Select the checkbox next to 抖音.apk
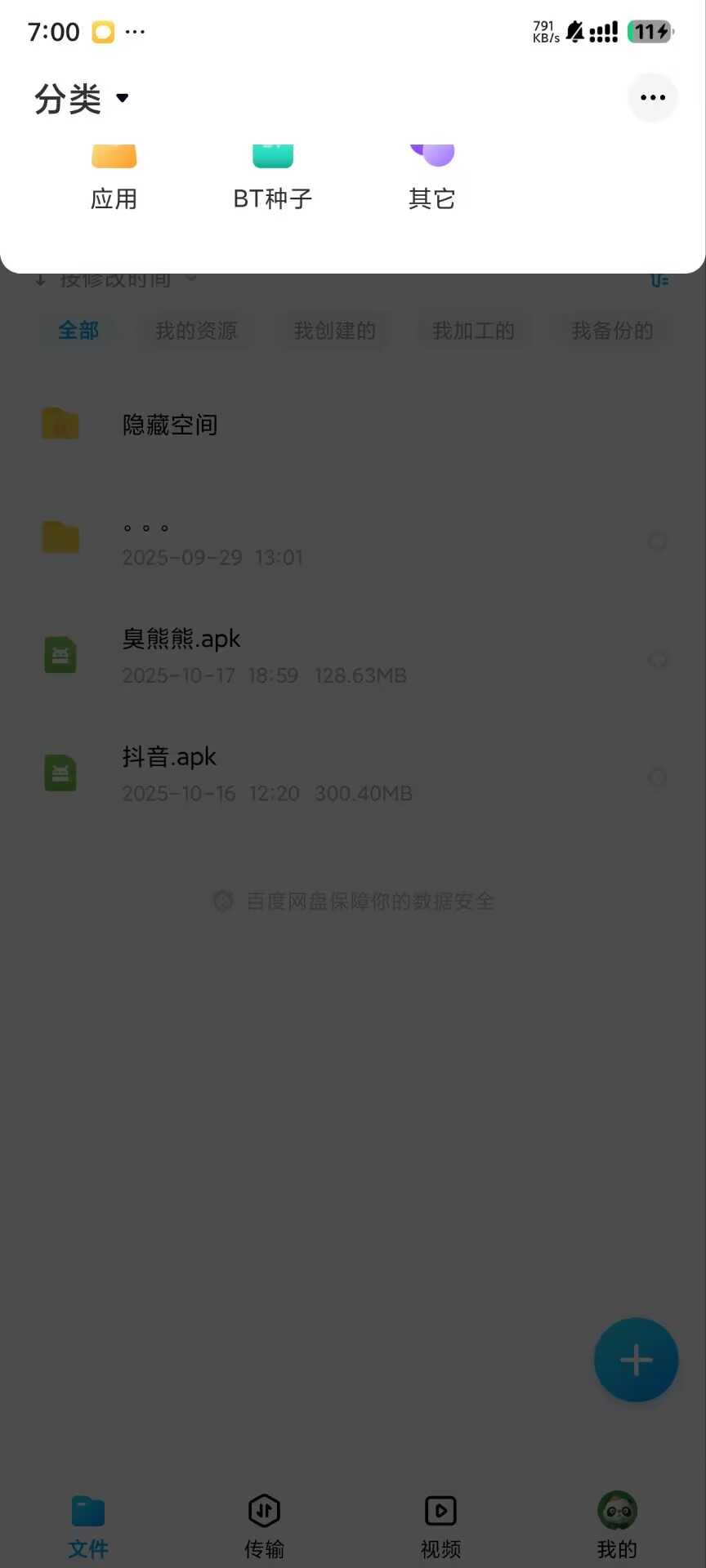 pos(657,777)
